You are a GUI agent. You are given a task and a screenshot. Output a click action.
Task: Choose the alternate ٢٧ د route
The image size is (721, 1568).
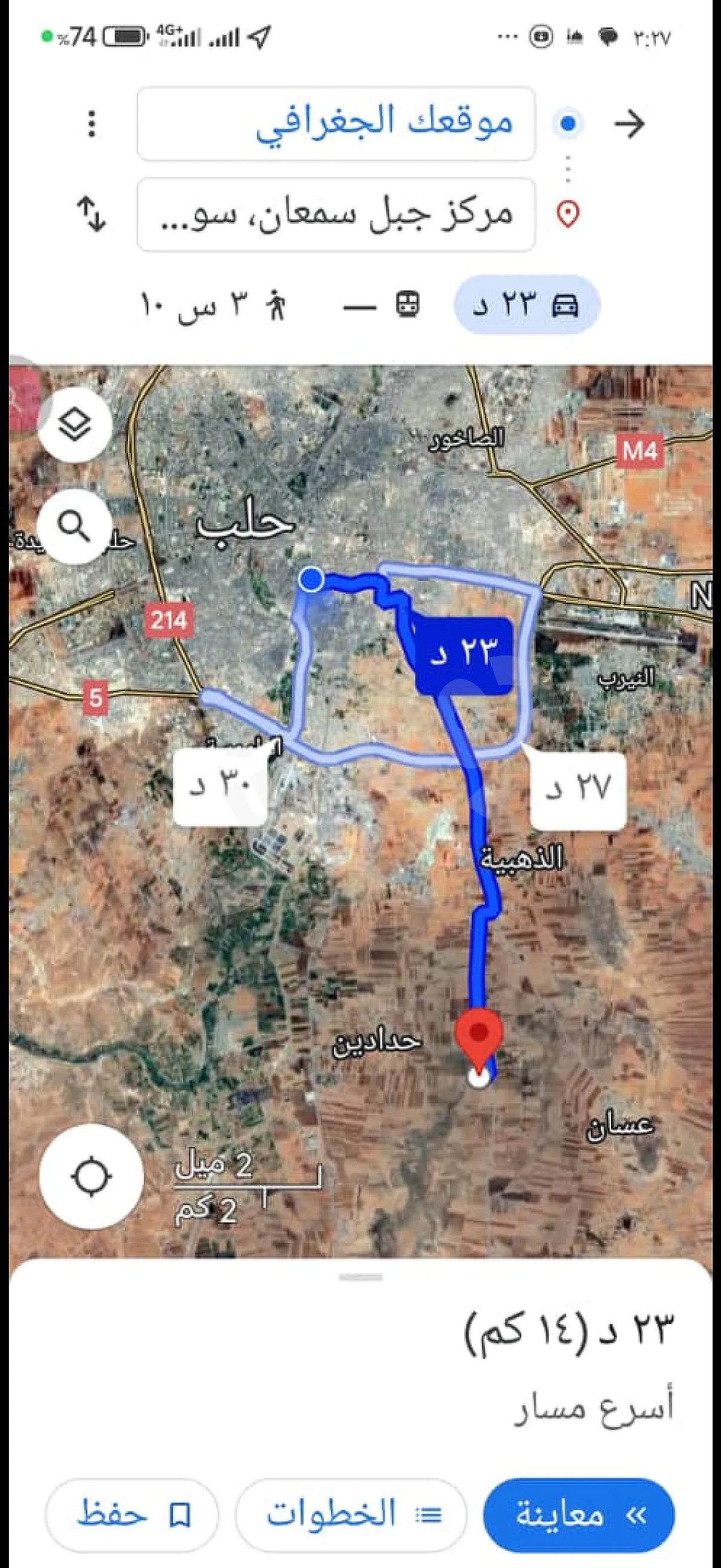578,791
